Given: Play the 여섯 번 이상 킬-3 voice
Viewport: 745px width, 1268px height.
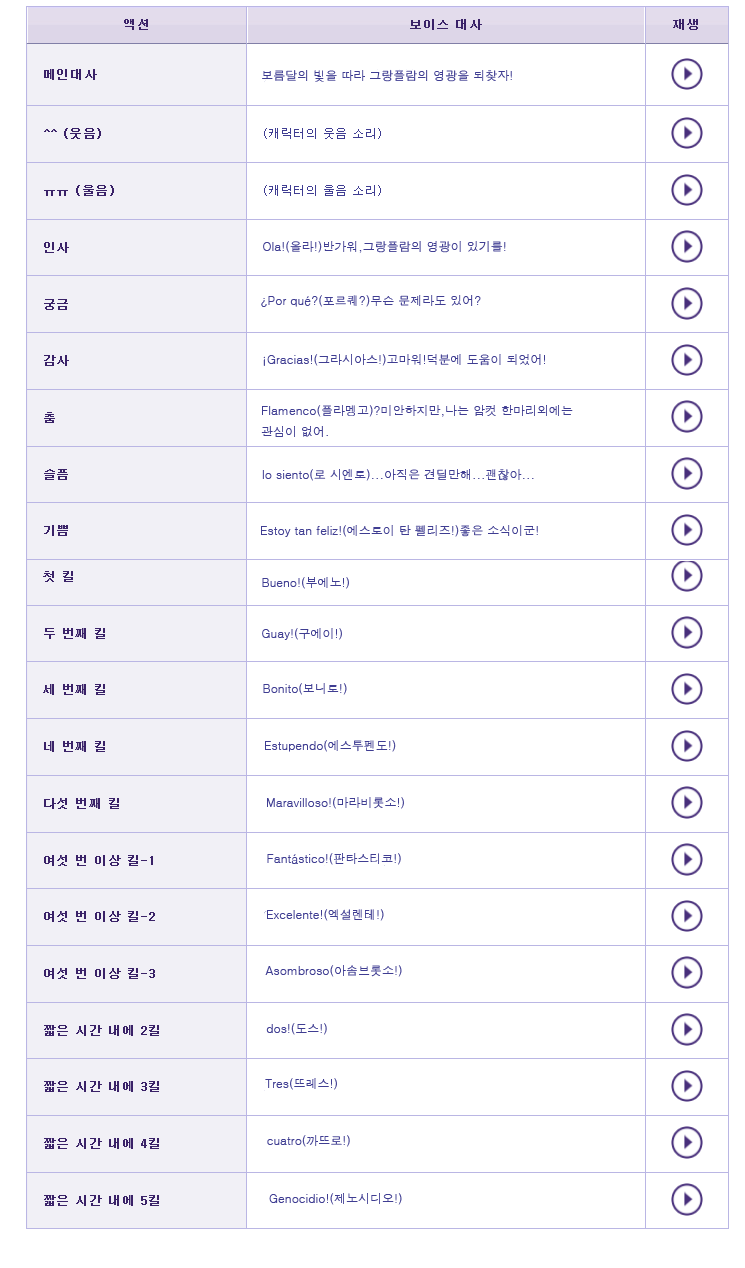Looking at the screenshot, I should click(686, 973).
